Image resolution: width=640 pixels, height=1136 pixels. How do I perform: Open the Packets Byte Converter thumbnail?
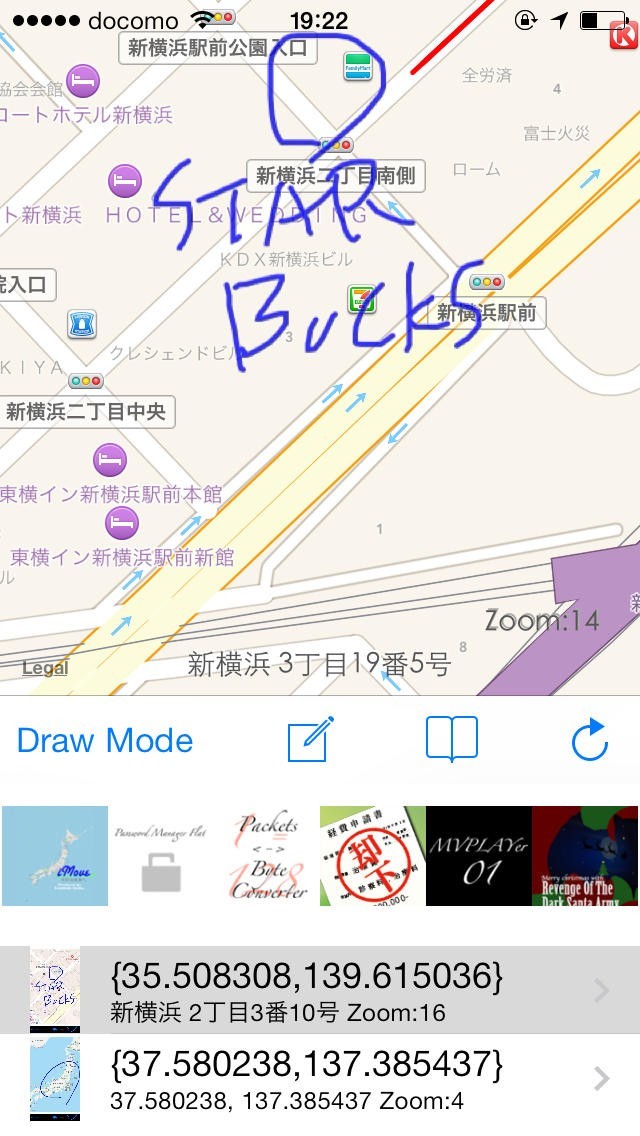267,856
